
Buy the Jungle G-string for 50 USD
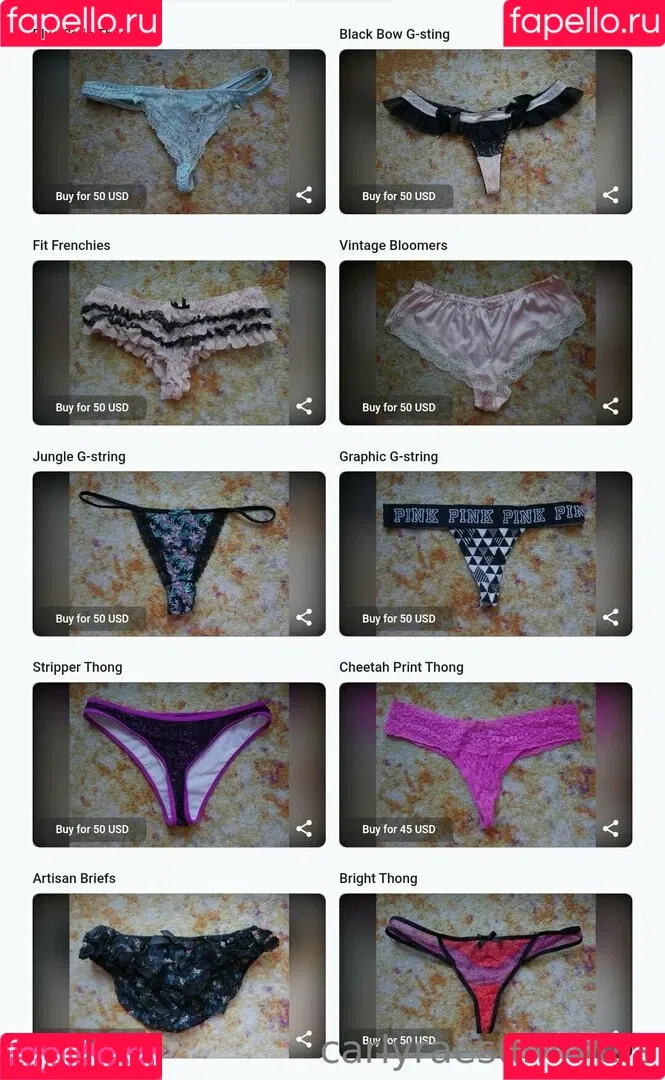92,618
